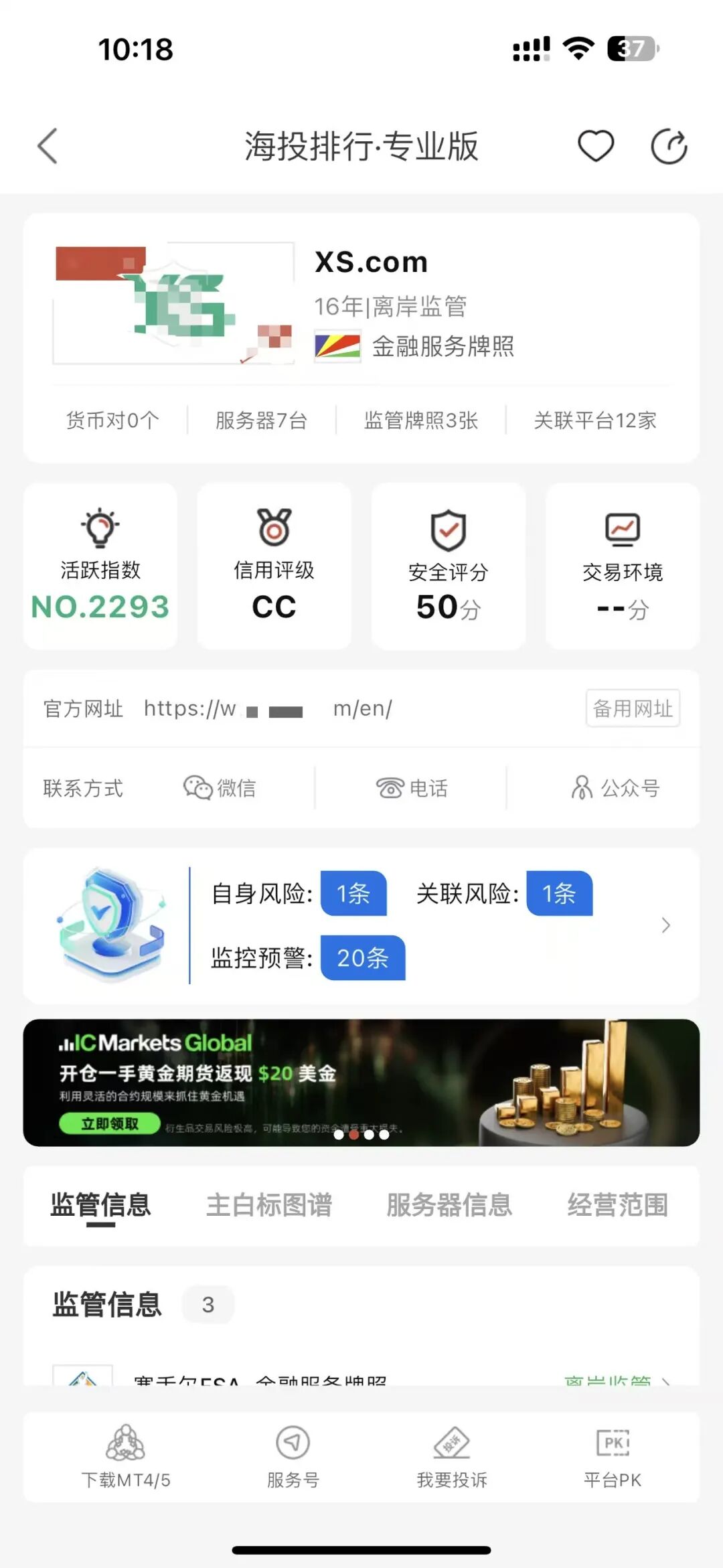723x1568 pixels.
Task: Tap the 我要投诉 complaint icon
Action: tap(452, 1456)
